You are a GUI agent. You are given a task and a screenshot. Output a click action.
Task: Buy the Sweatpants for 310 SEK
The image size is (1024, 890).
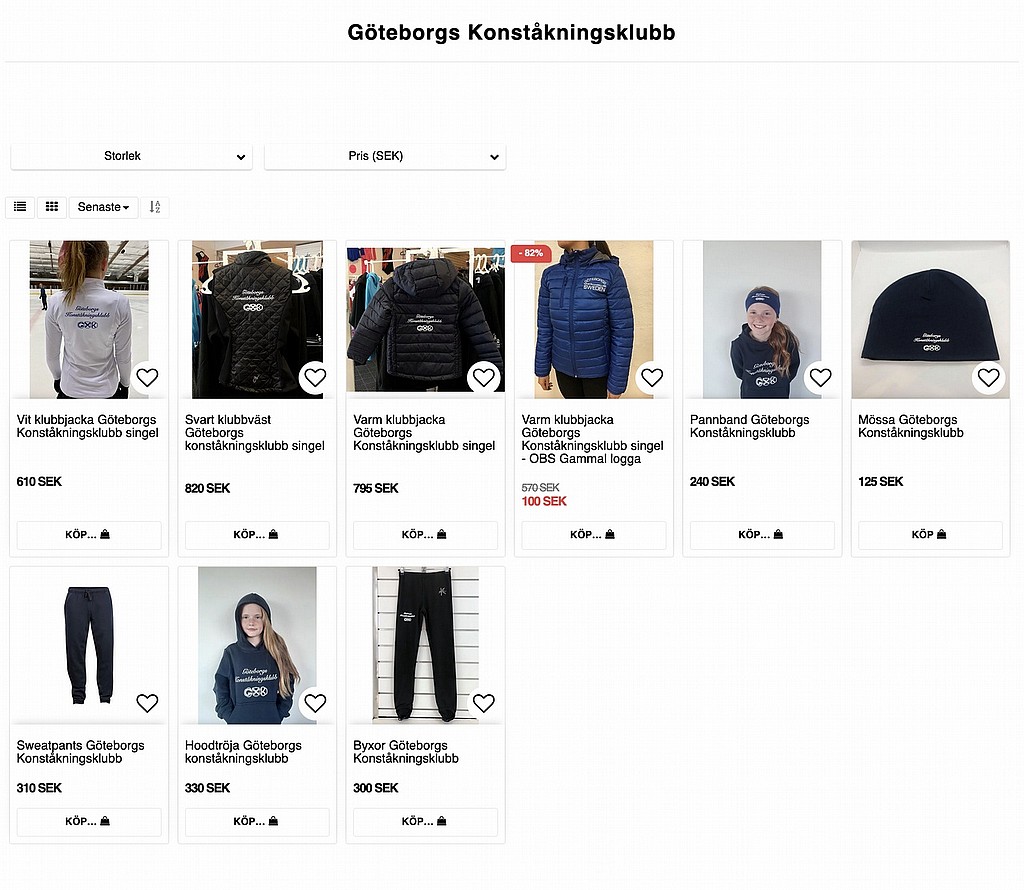(89, 822)
